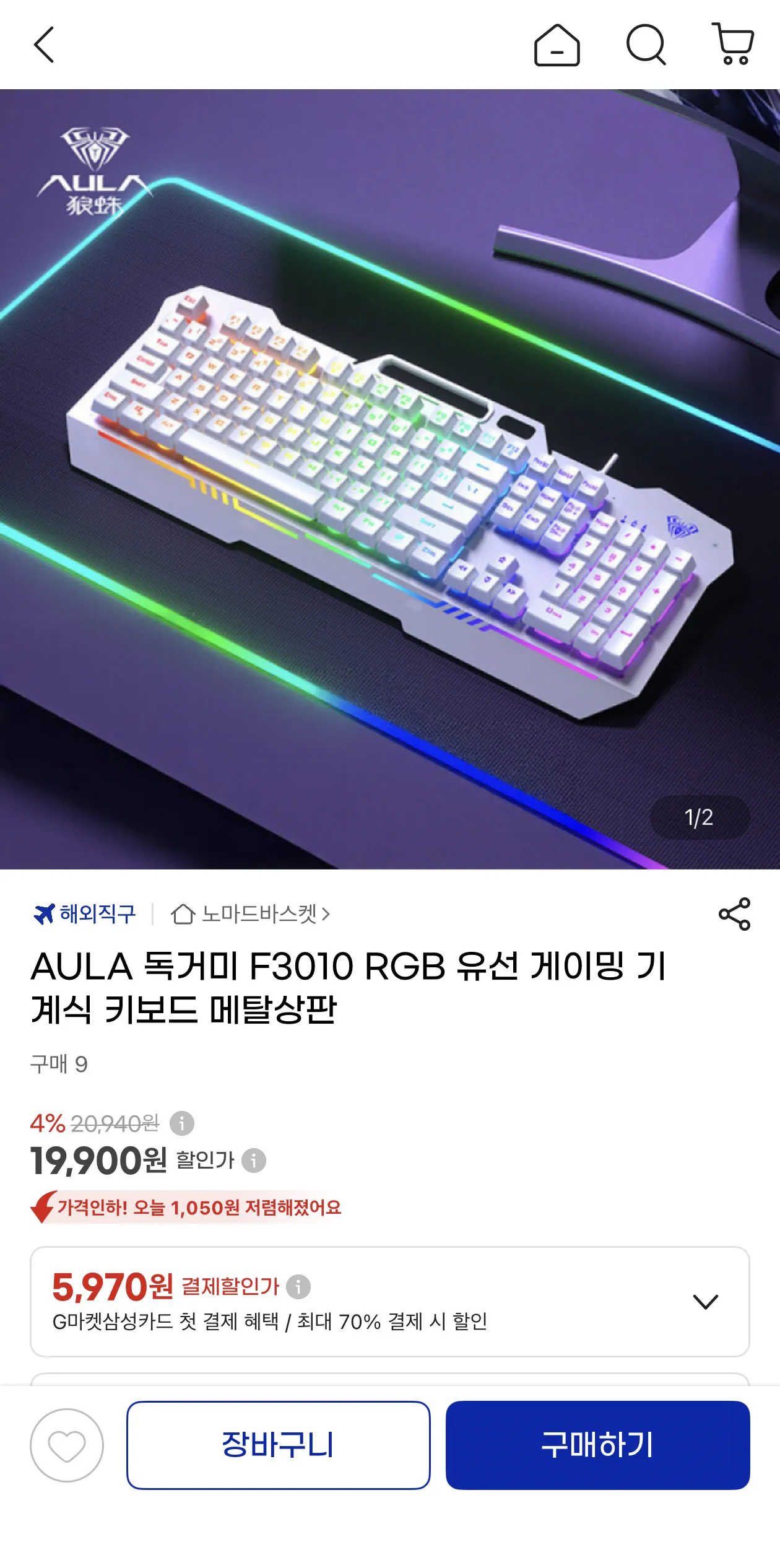Image resolution: width=780 pixels, height=1568 pixels.
Task: Tap the 장바구니 button
Action: 279,1445
